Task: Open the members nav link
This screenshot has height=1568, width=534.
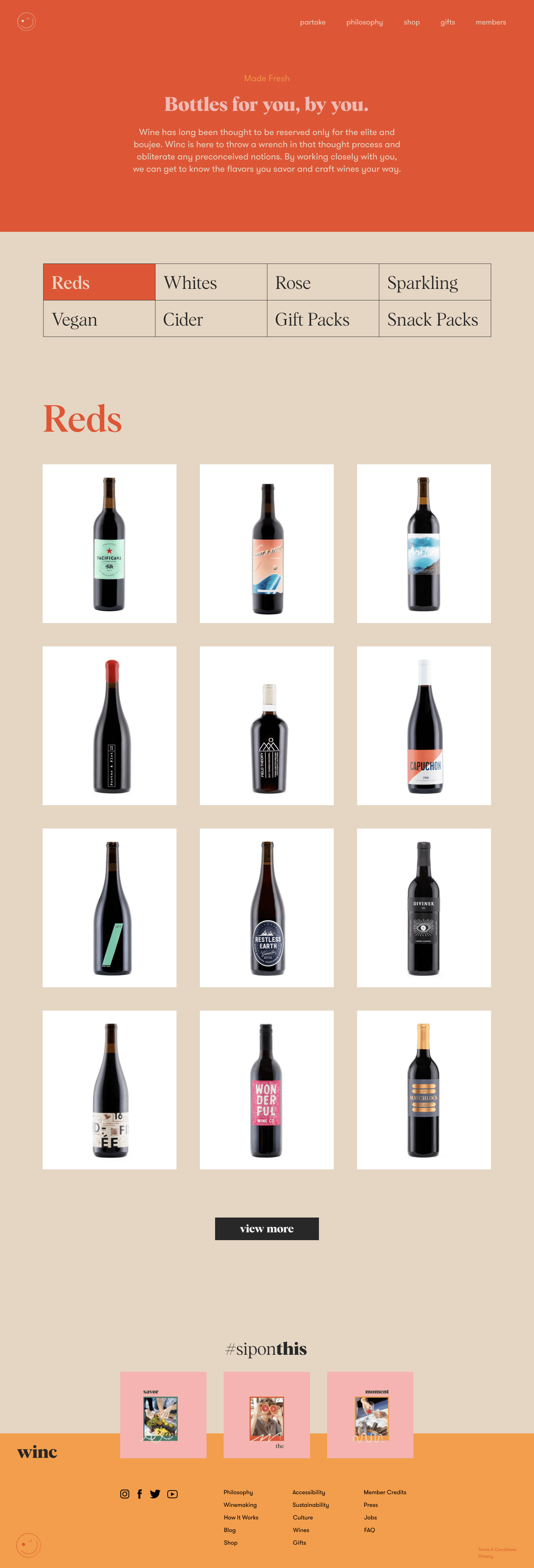Action: (x=490, y=23)
